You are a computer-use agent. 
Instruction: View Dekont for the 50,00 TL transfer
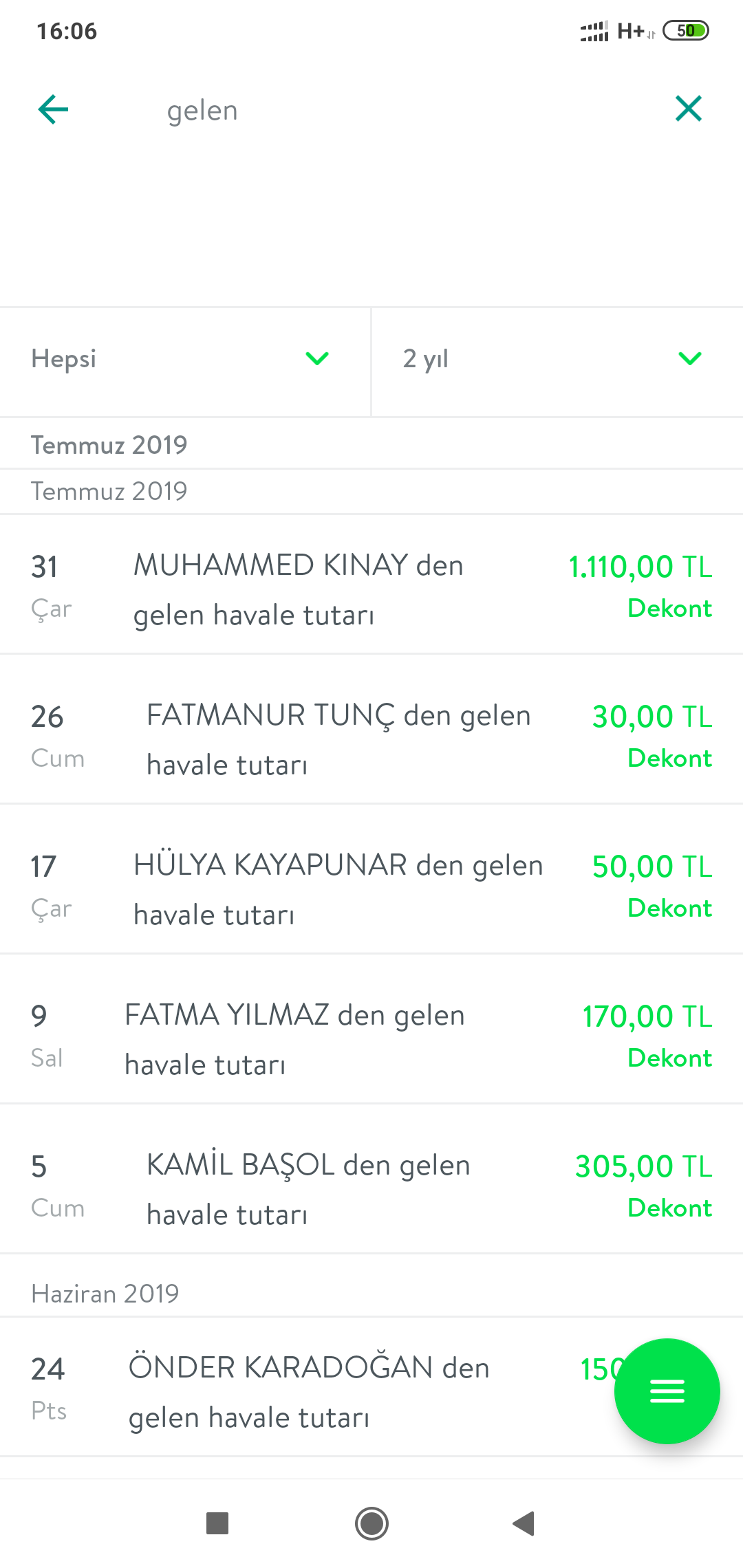[669, 908]
